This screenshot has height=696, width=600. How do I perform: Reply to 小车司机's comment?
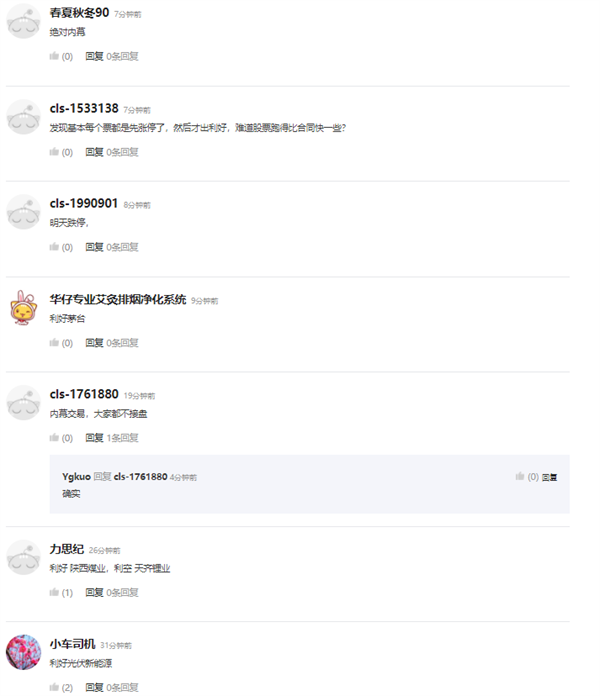93,688
